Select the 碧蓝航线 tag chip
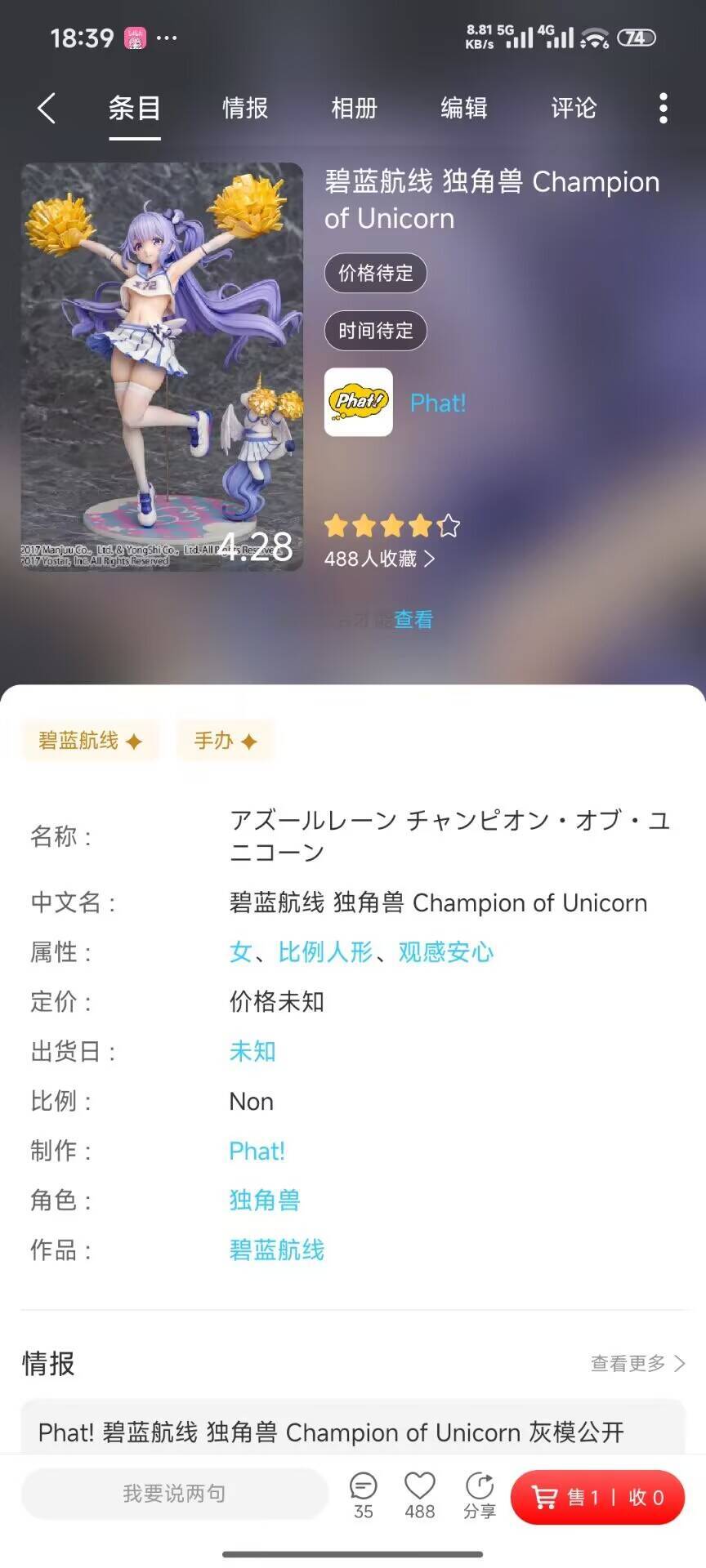Screen dimensions: 706x1568 click(91, 741)
